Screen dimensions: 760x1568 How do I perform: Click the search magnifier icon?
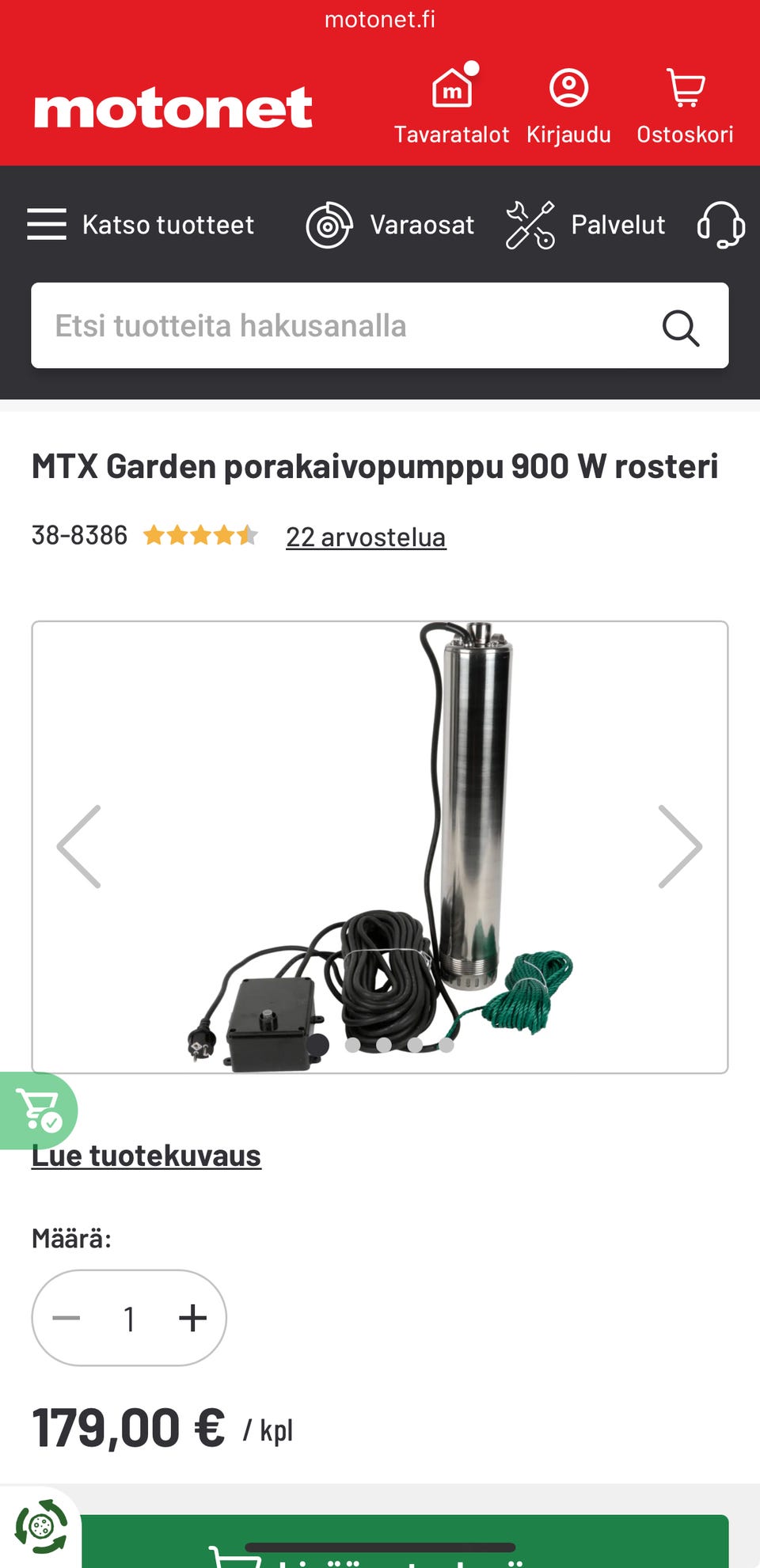[682, 326]
